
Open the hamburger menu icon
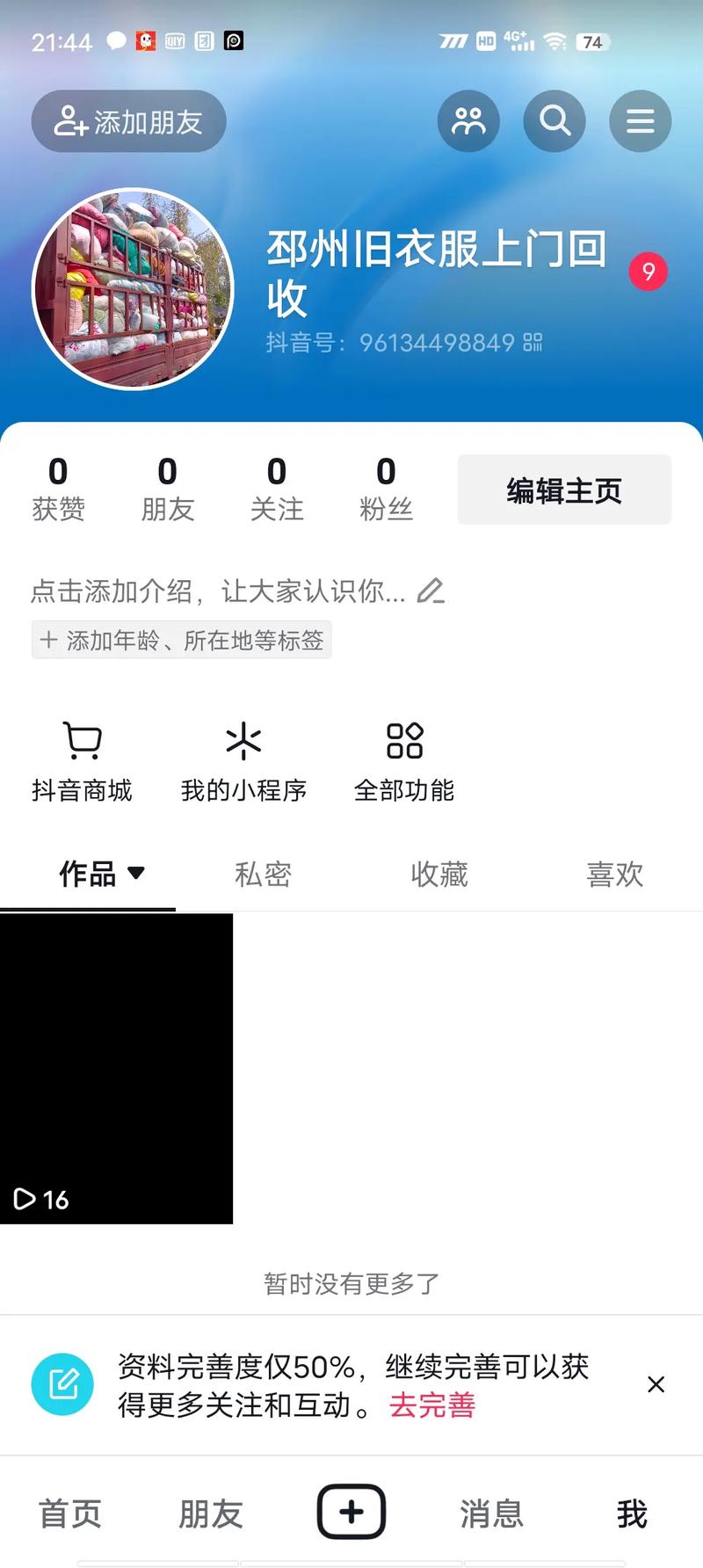pyautogui.click(x=641, y=121)
